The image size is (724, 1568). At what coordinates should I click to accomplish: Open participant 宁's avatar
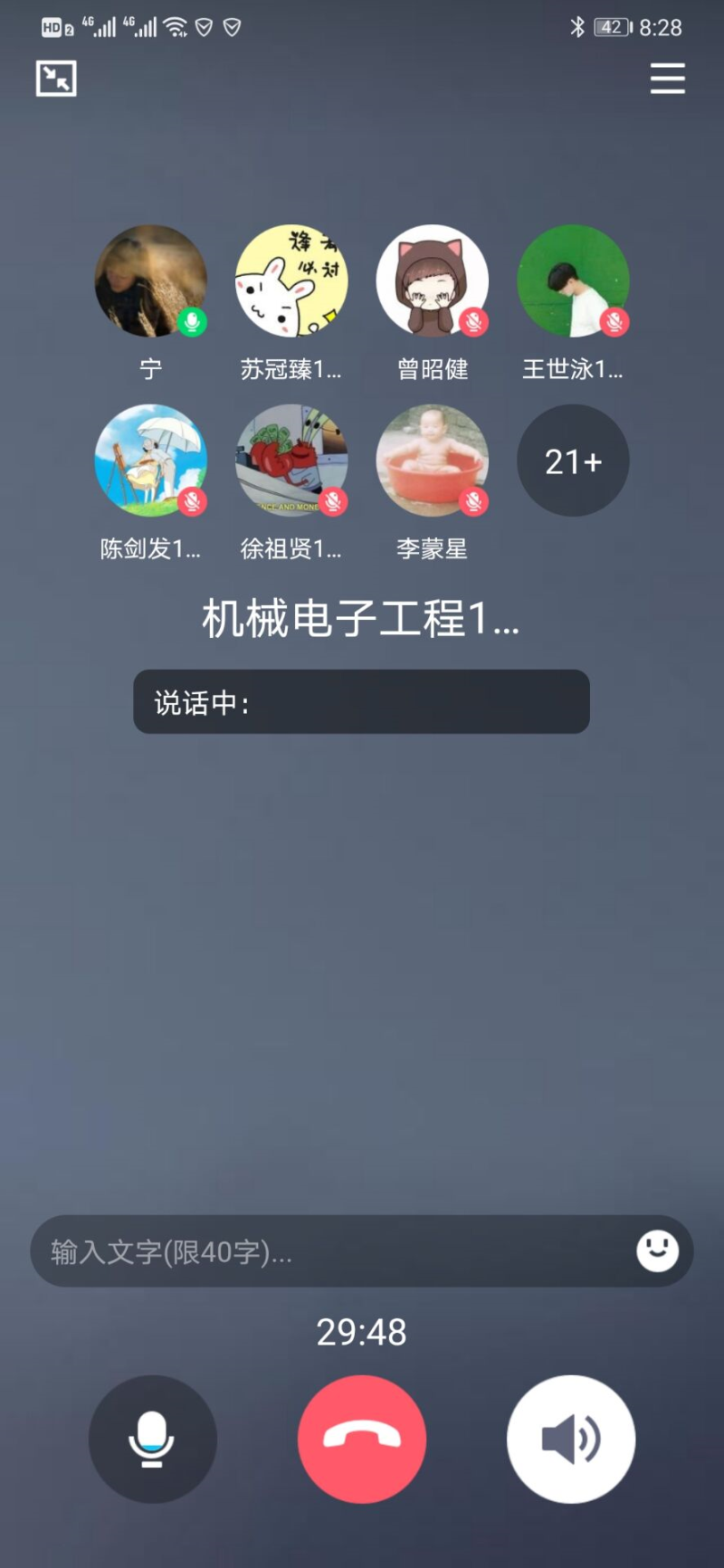click(151, 280)
